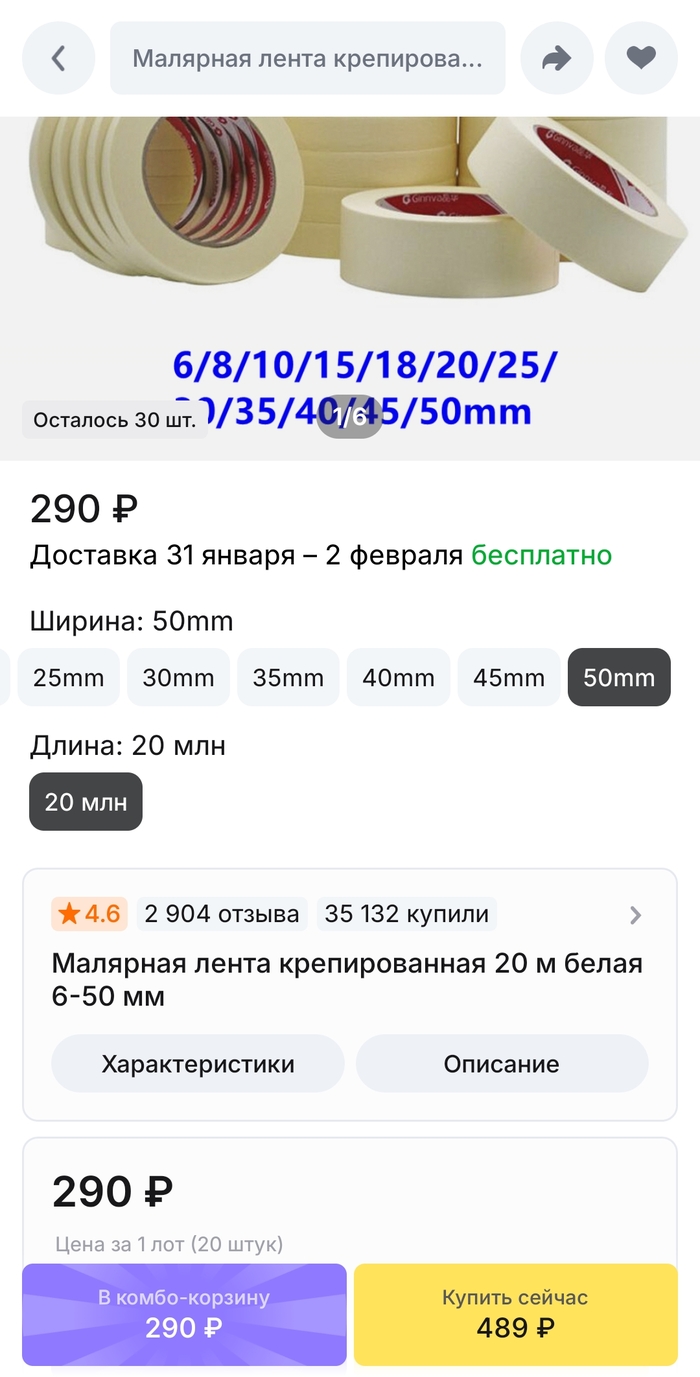Select the 25mm width option
This screenshot has width=700, height=1377.
coord(68,677)
